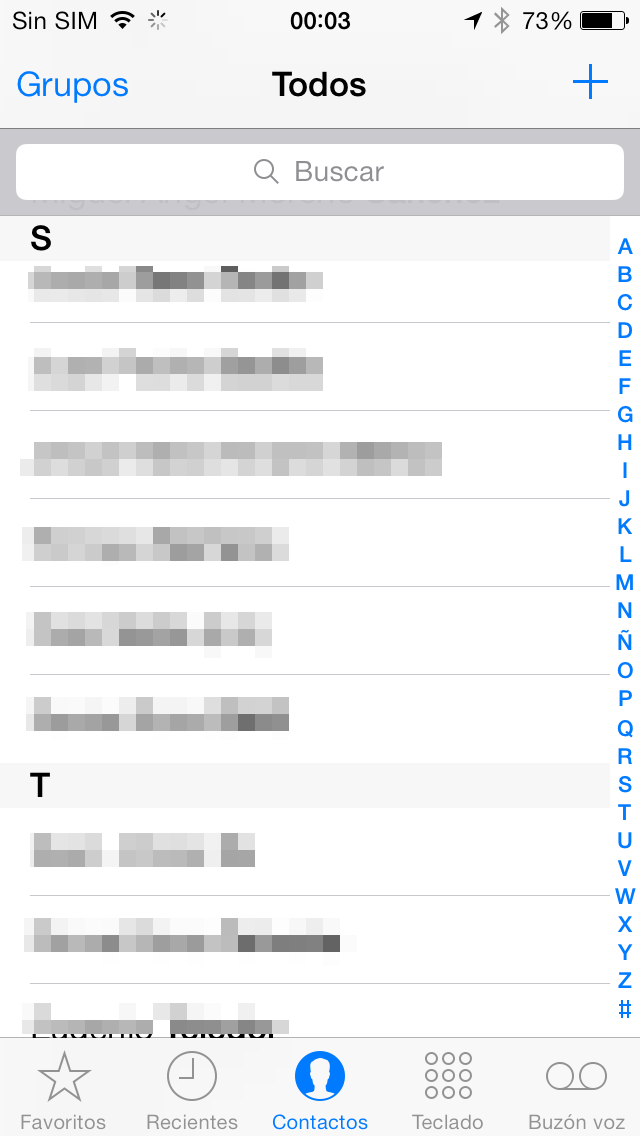Switch to the Favoritos tab
Viewport: 640px width, 1136px height.
coord(63,1090)
